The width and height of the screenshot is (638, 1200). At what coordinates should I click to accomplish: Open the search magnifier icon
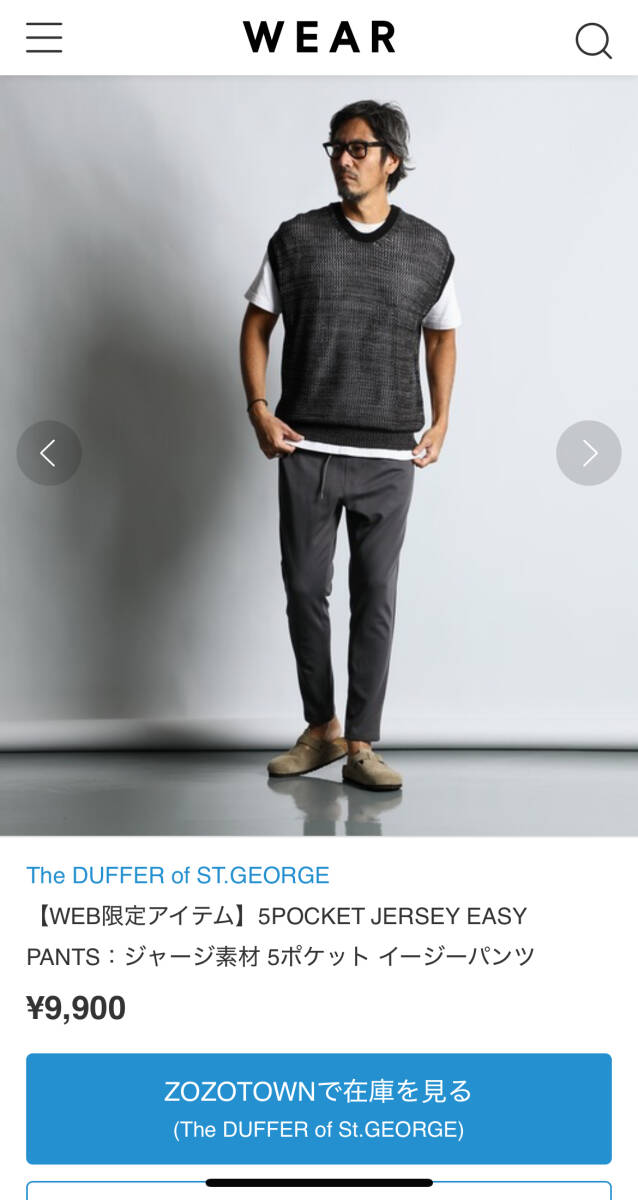(x=593, y=41)
